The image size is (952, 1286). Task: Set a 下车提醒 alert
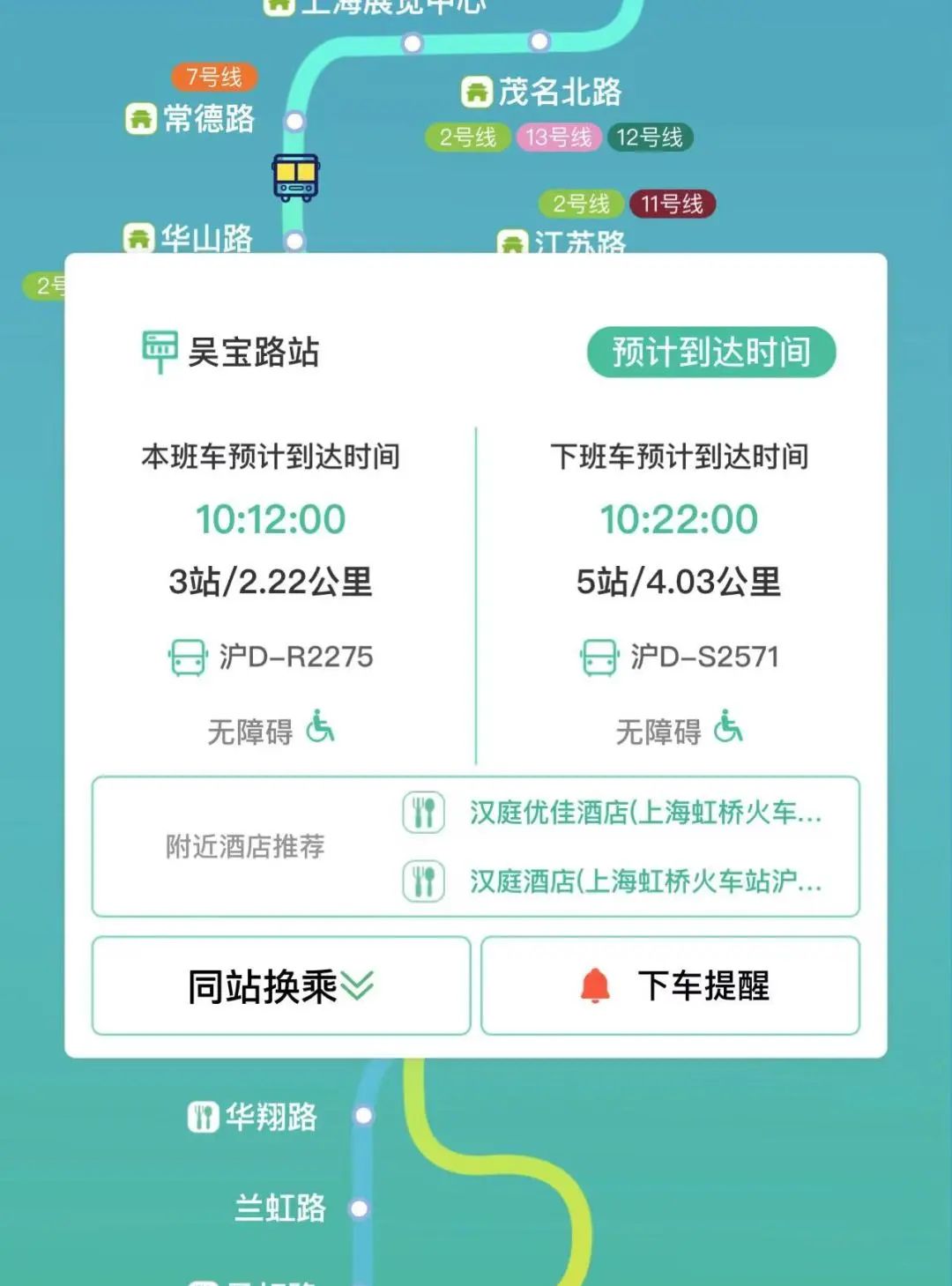670,985
